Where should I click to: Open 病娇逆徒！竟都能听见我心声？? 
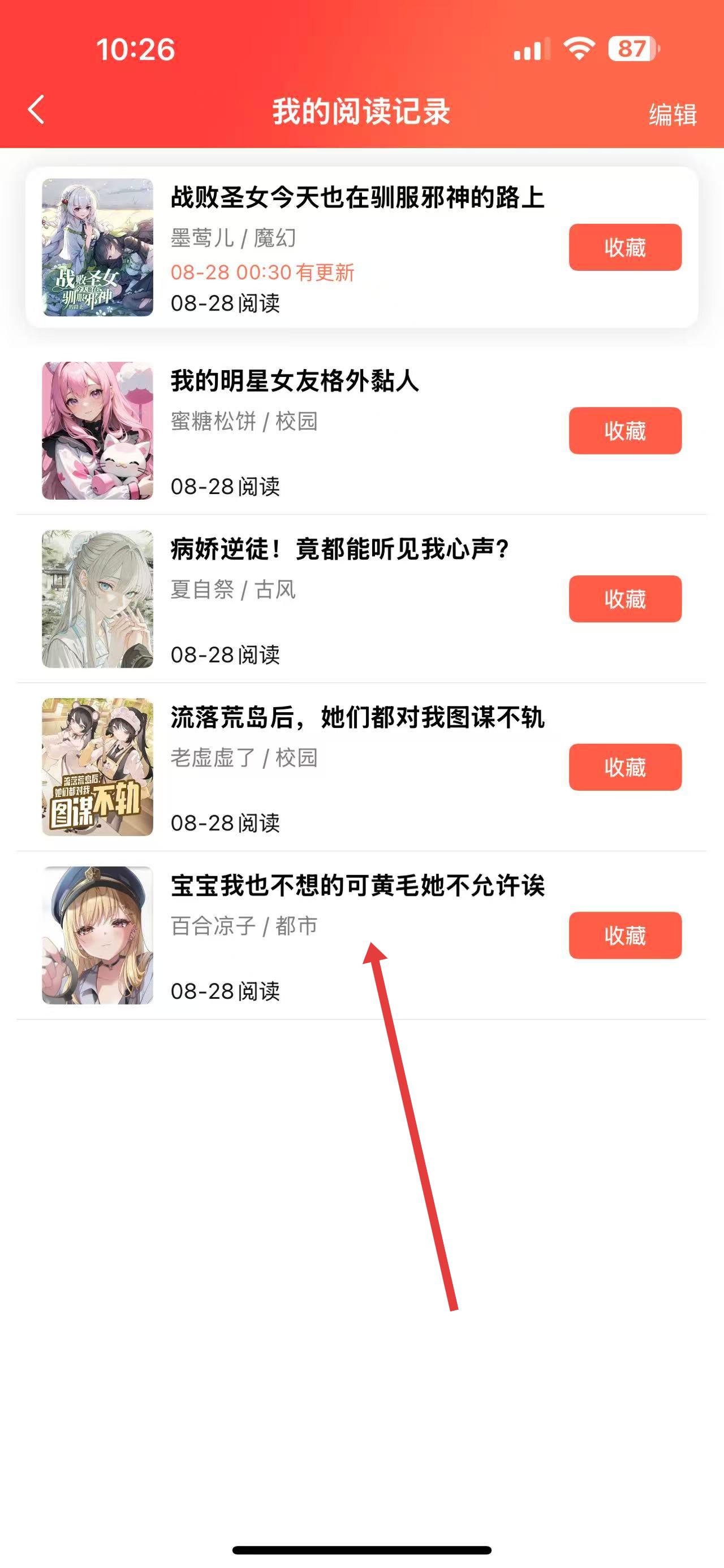point(339,549)
